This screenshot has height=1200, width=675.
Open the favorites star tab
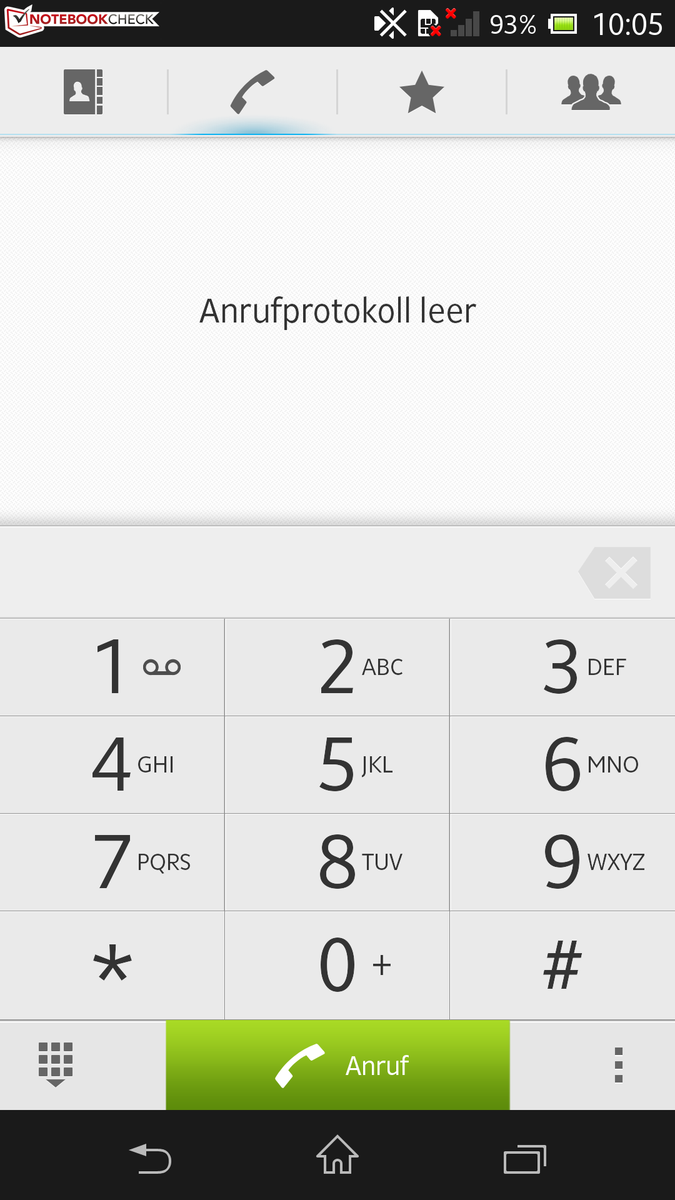coord(421,93)
